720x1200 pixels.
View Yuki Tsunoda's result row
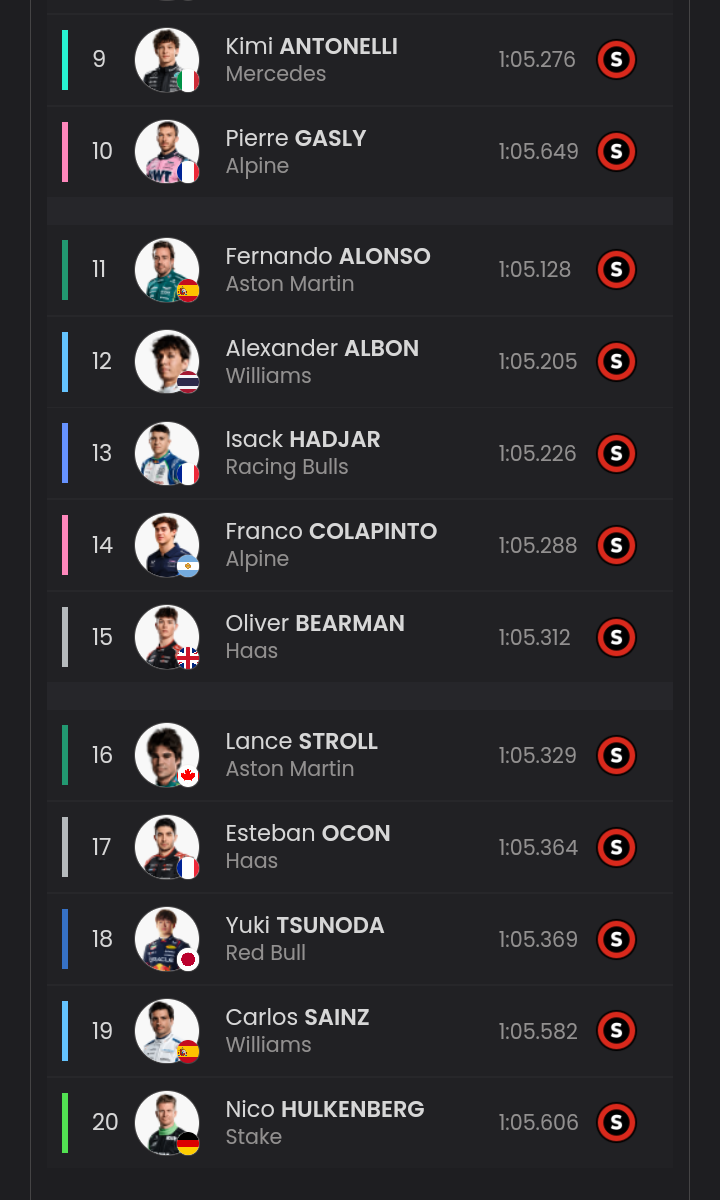[360, 939]
